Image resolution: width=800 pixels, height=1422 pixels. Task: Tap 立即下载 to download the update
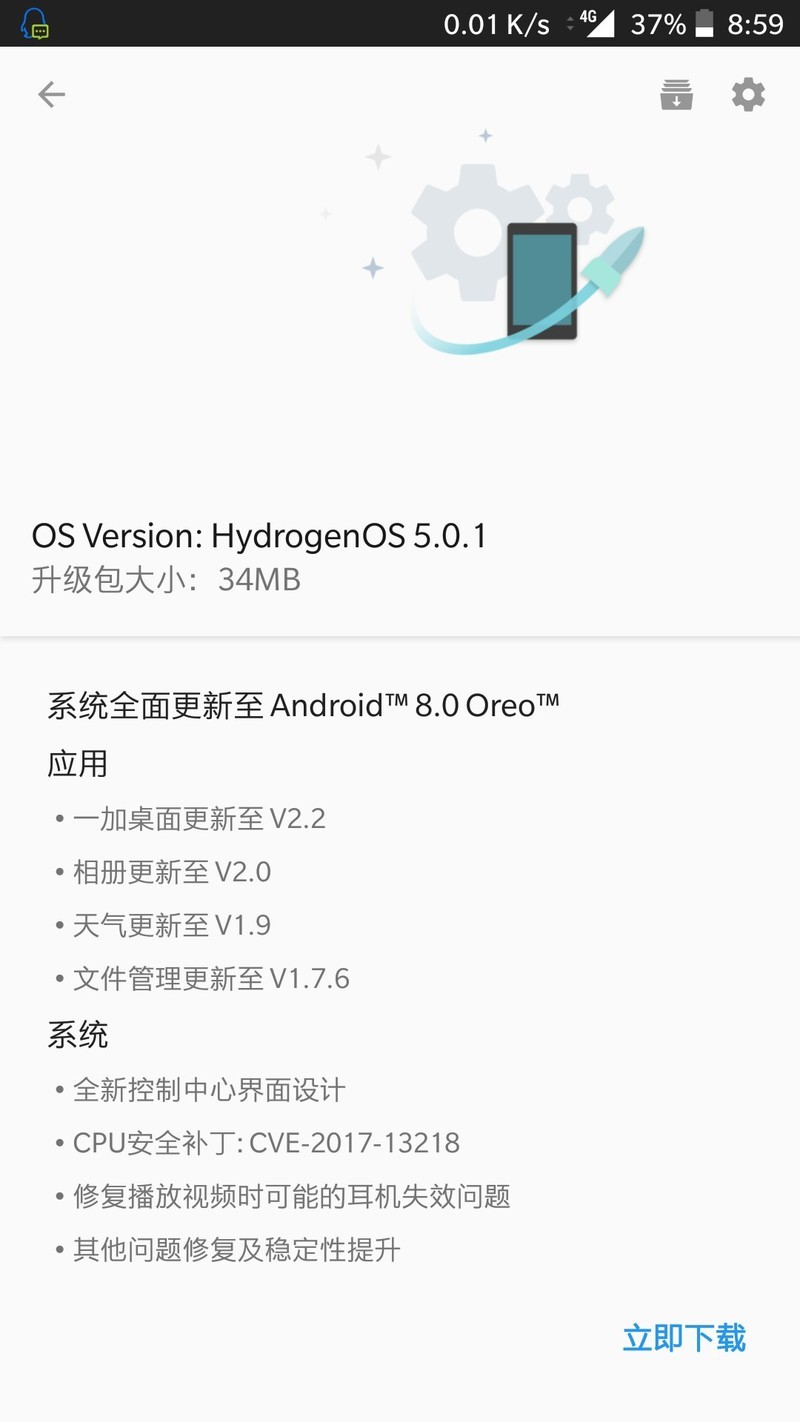[684, 1337]
